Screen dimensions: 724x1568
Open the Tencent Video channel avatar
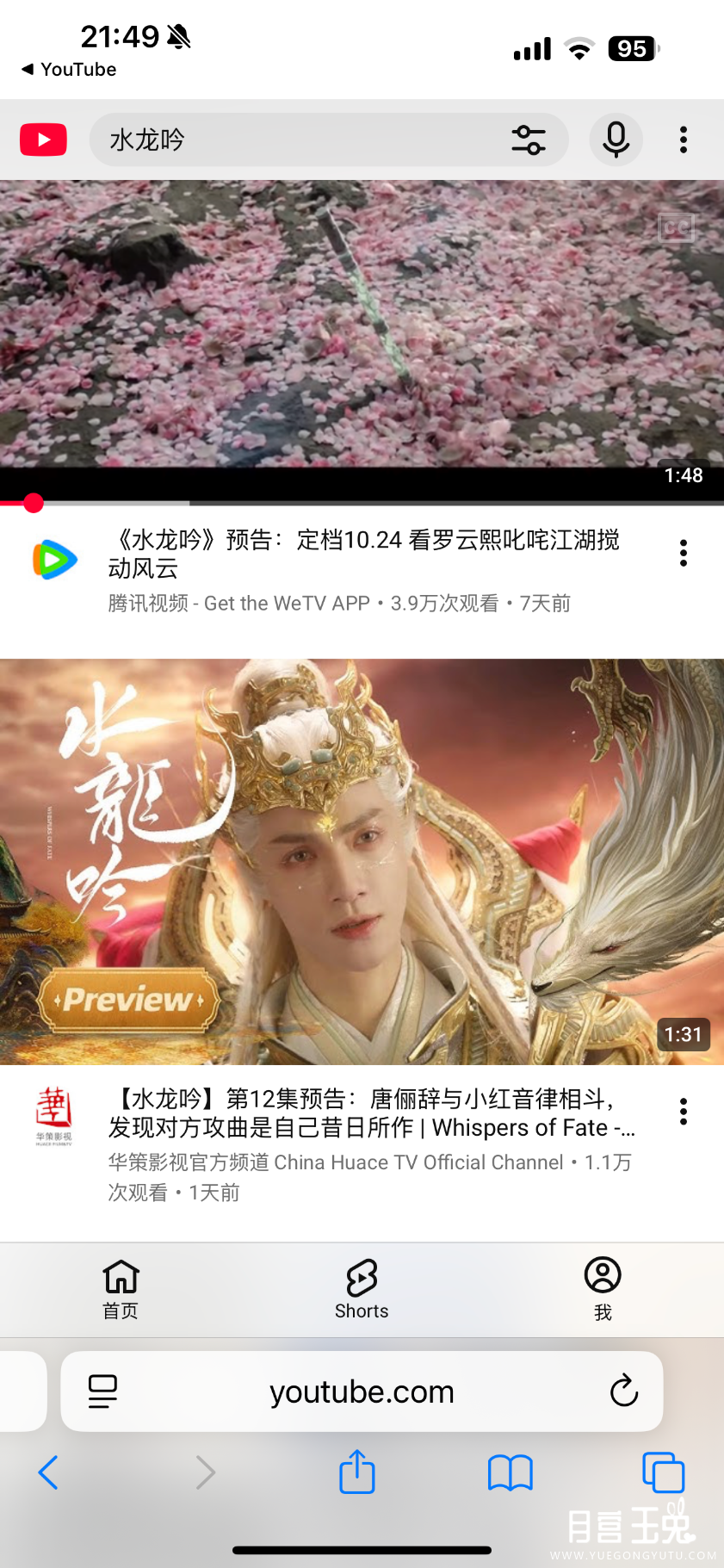pyautogui.click(x=54, y=560)
